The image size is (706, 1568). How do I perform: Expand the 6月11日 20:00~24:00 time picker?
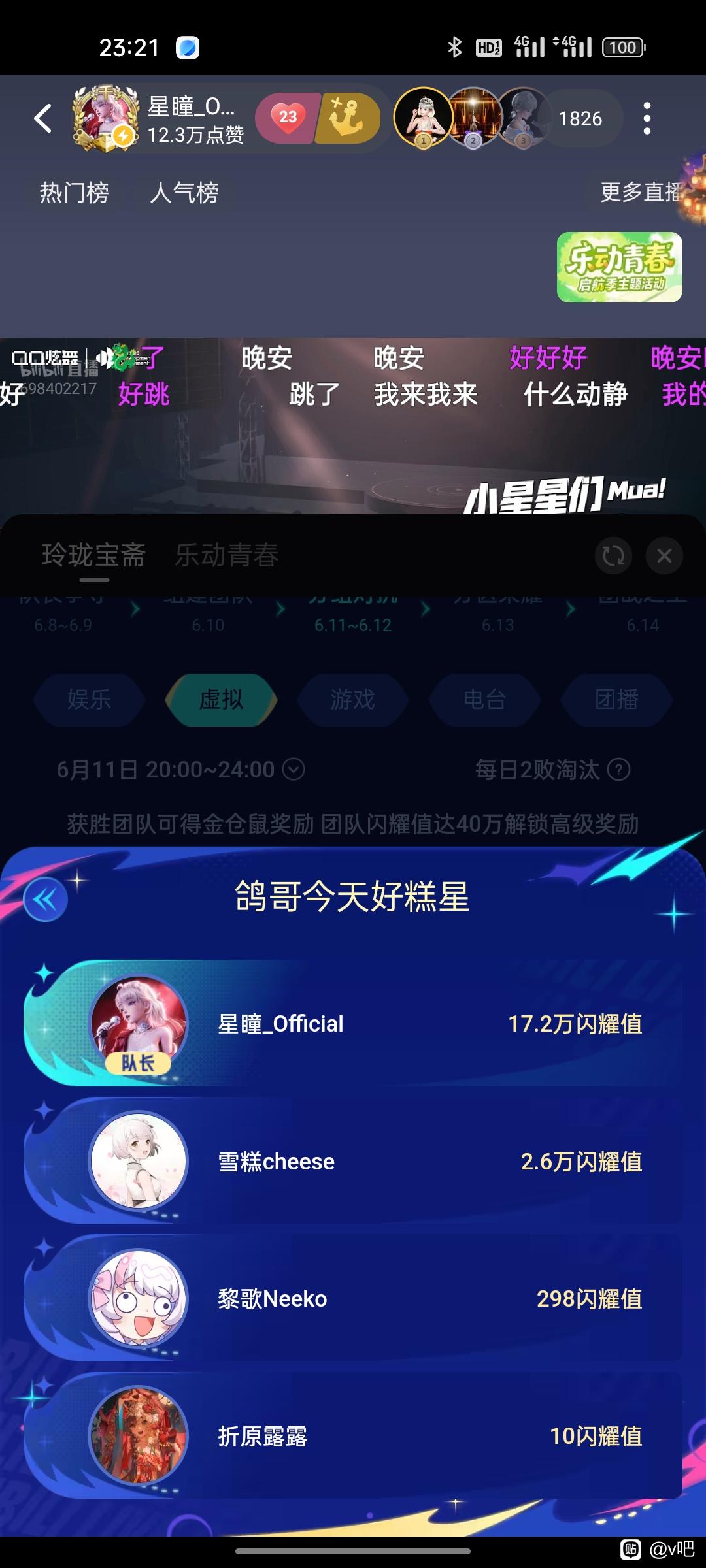[180, 770]
